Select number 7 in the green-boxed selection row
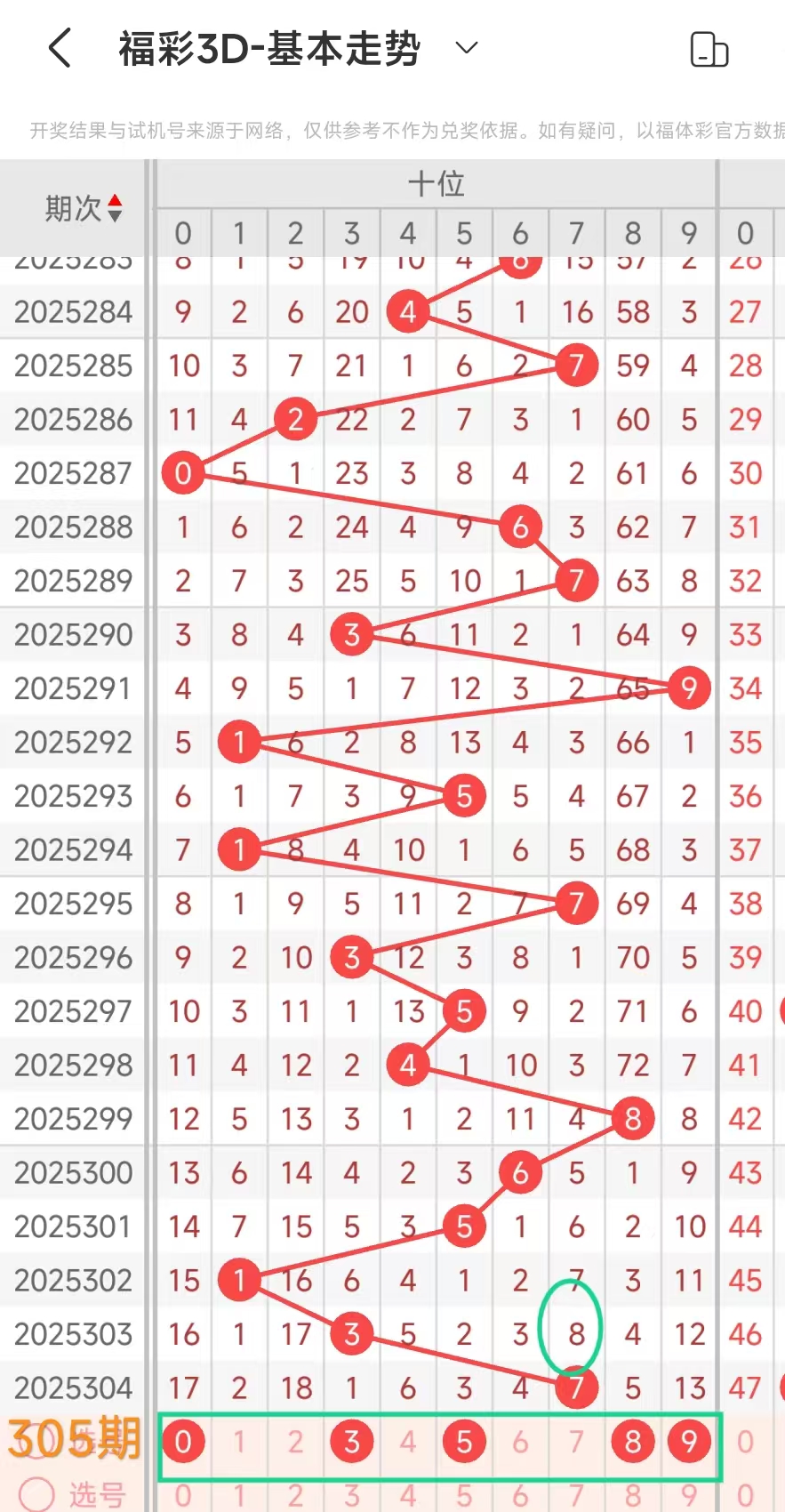The width and height of the screenshot is (785, 1512). coord(576,1442)
